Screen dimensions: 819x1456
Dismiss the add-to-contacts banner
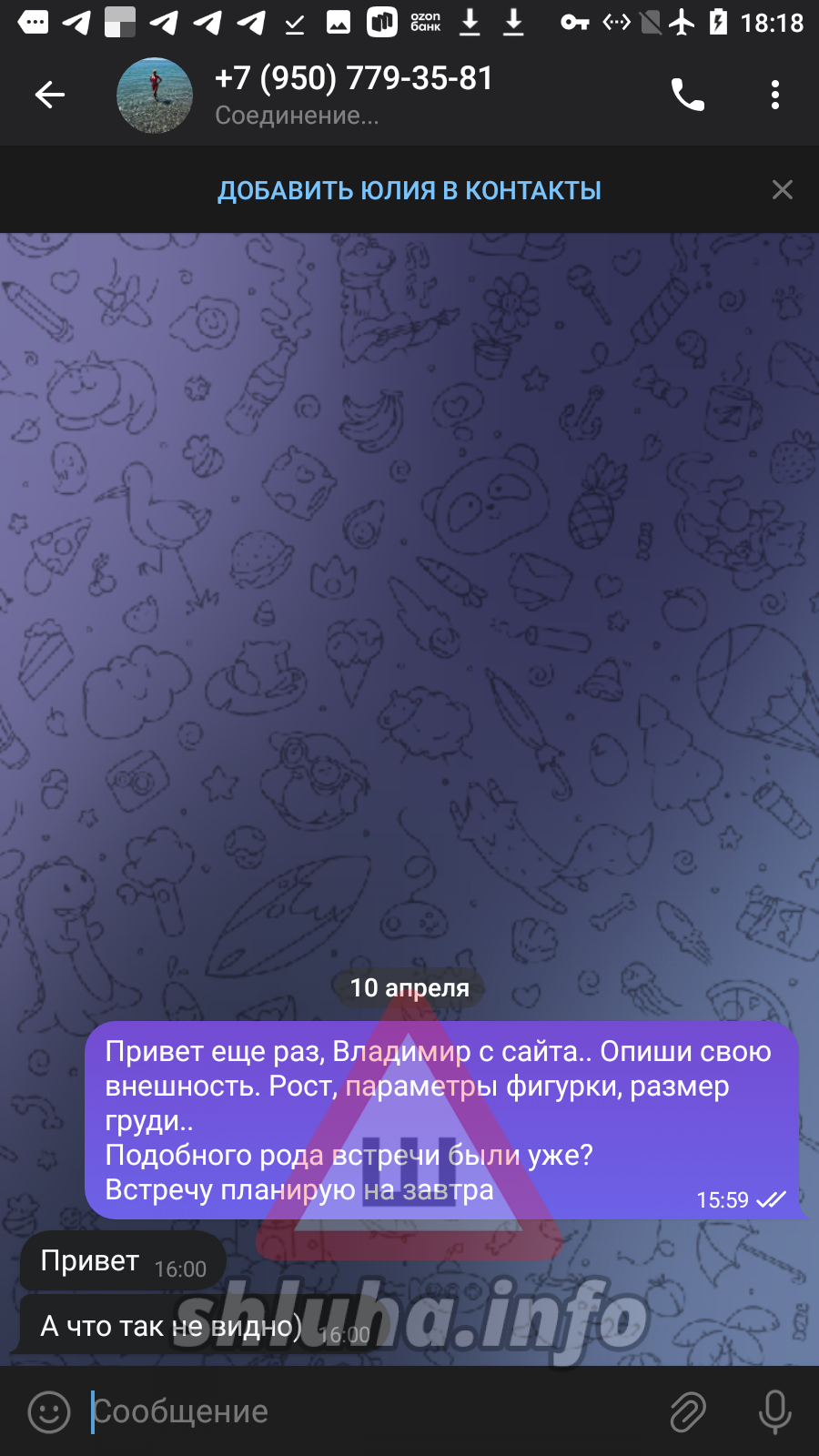pos(782,190)
